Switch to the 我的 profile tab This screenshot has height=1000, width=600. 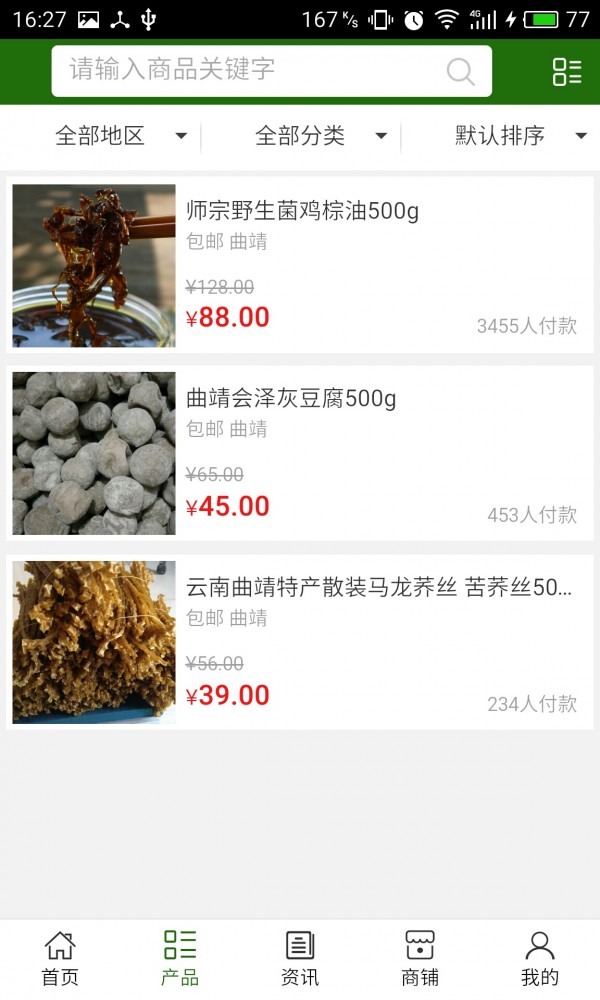click(x=540, y=958)
